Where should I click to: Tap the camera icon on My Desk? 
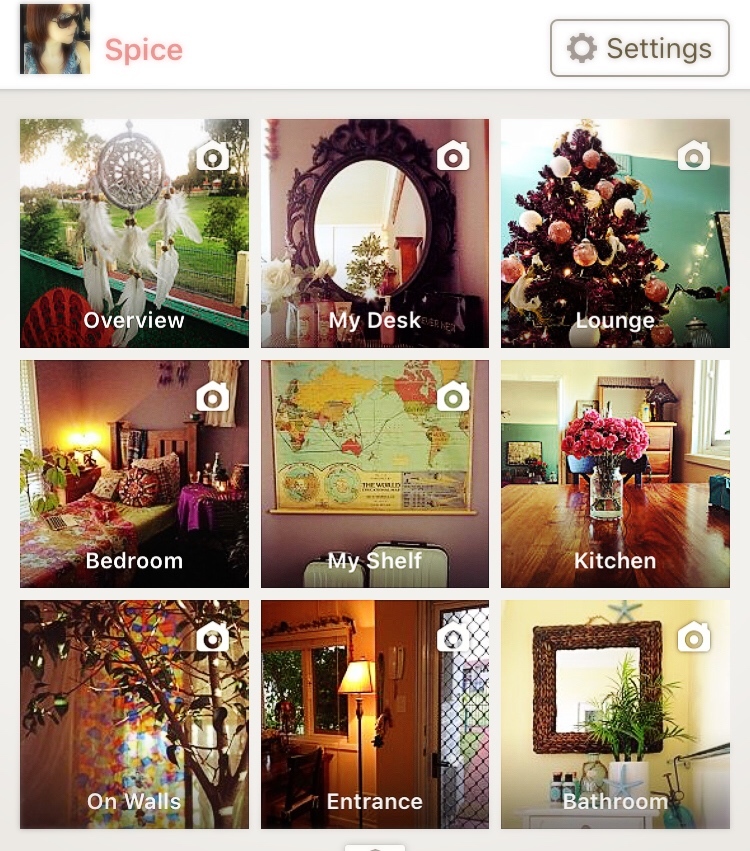(x=453, y=156)
